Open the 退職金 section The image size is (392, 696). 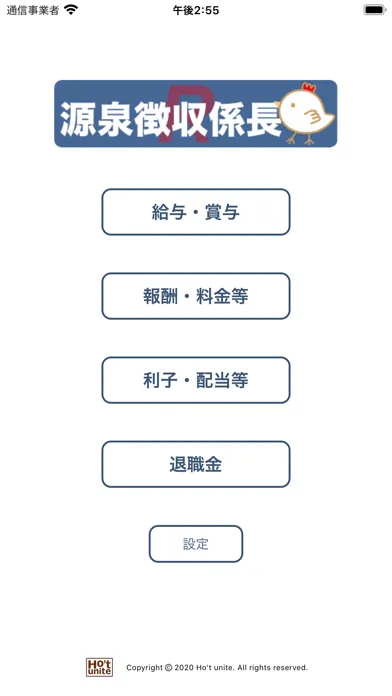coord(196,464)
